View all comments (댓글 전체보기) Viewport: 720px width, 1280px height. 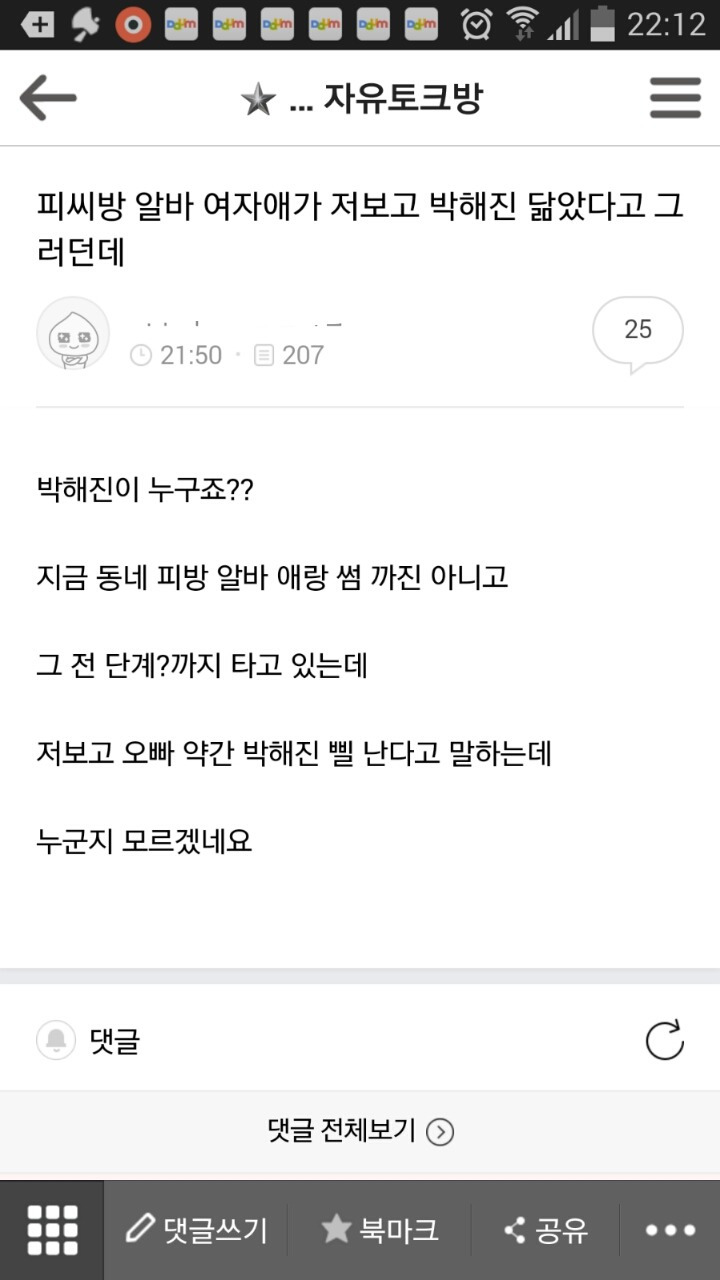click(360, 1131)
